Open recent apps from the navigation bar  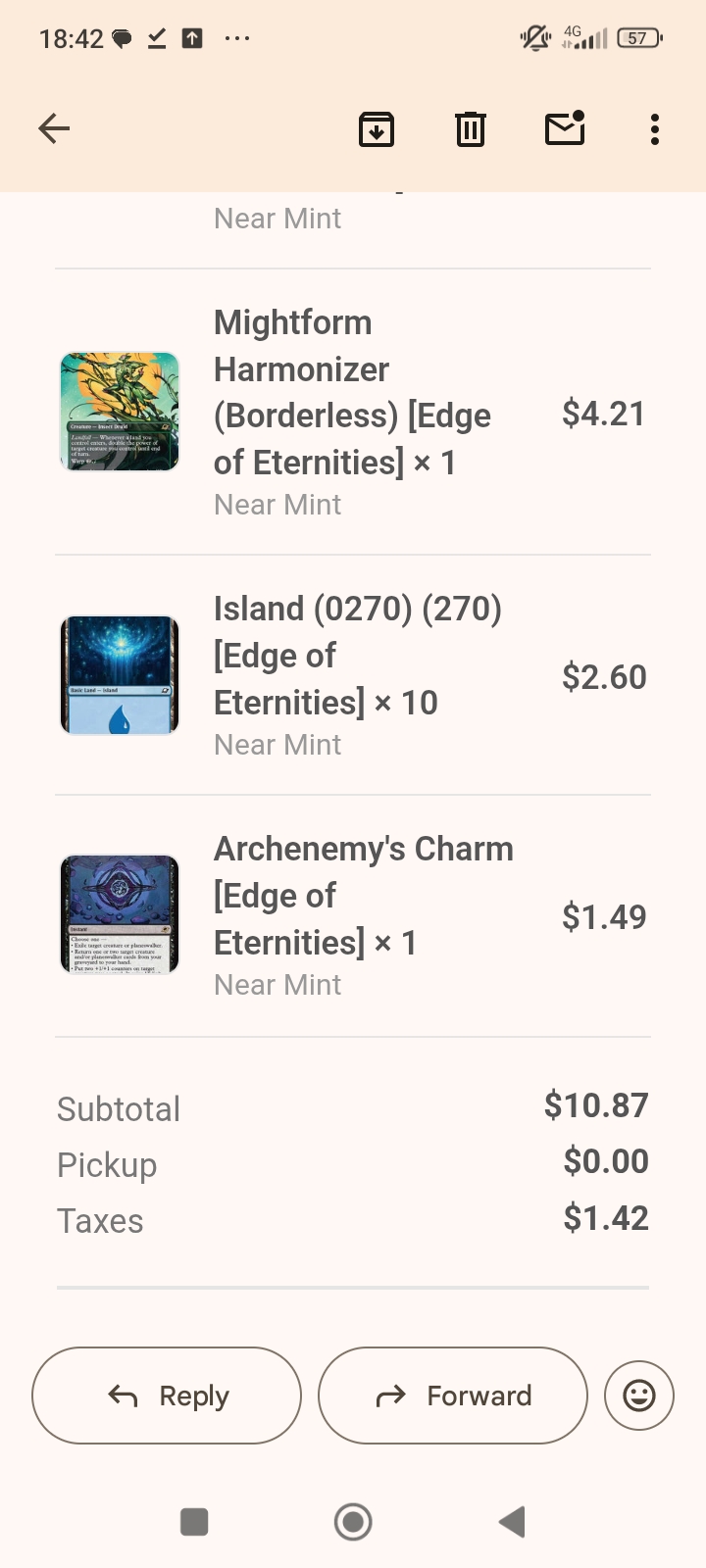(x=194, y=1522)
